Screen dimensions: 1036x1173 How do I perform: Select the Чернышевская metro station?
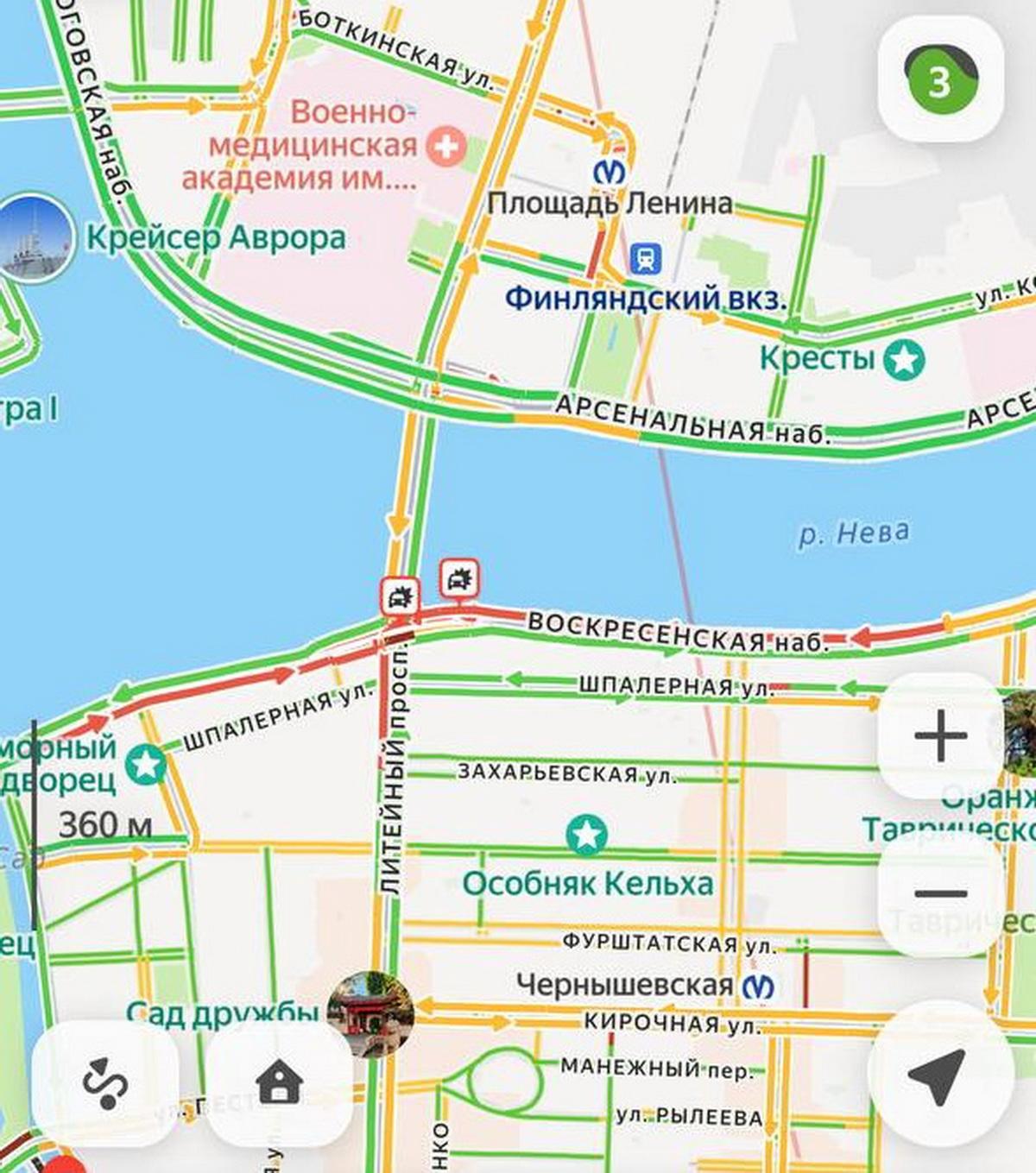coord(761,985)
